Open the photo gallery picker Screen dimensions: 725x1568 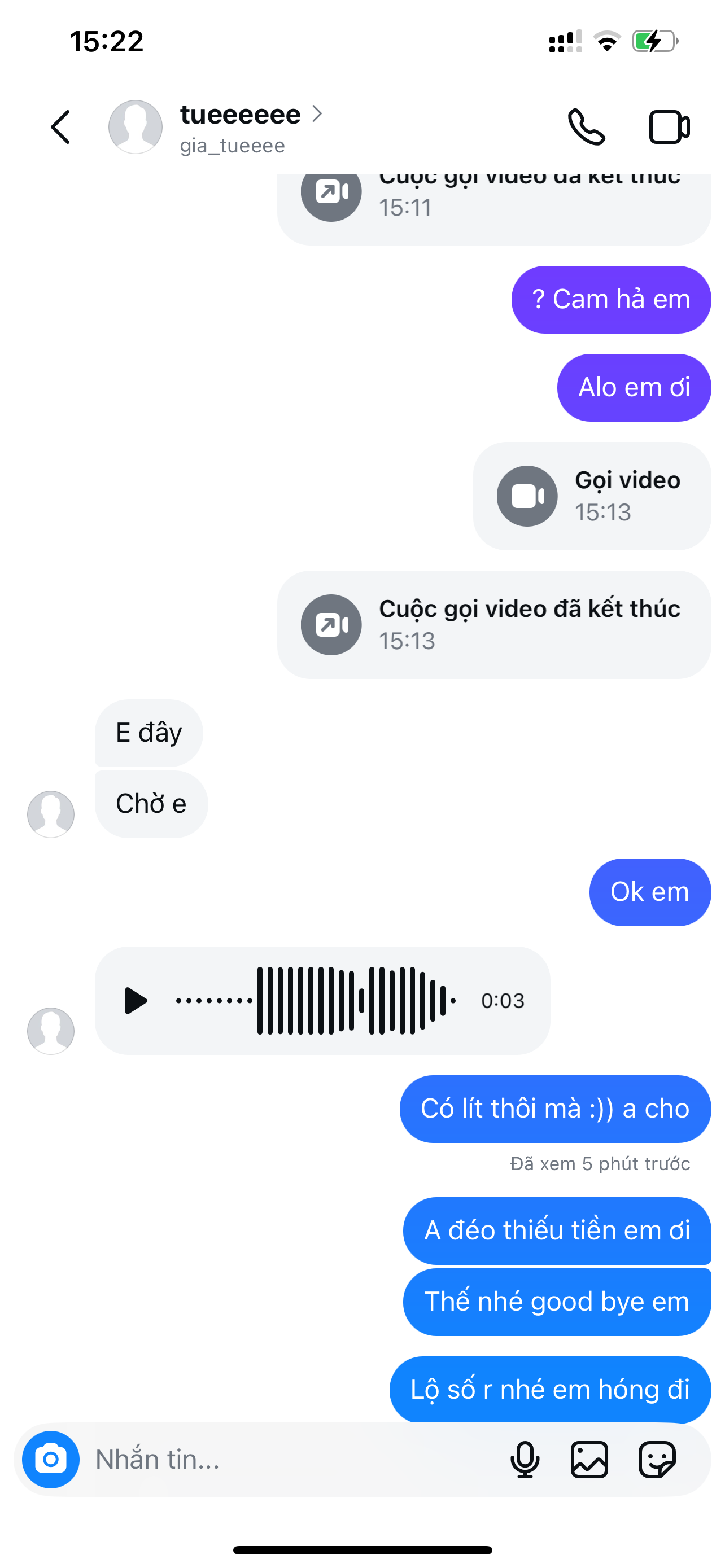(589, 1459)
